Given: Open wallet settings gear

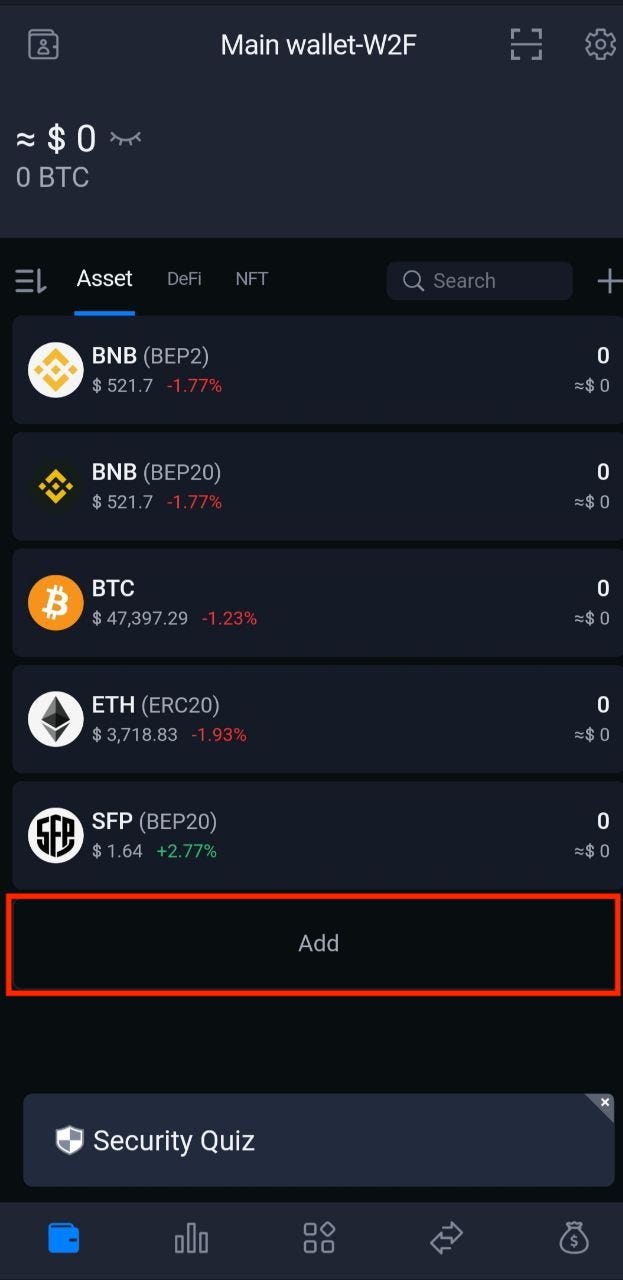Looking at the screenshot, I should [x=600, y=44].
